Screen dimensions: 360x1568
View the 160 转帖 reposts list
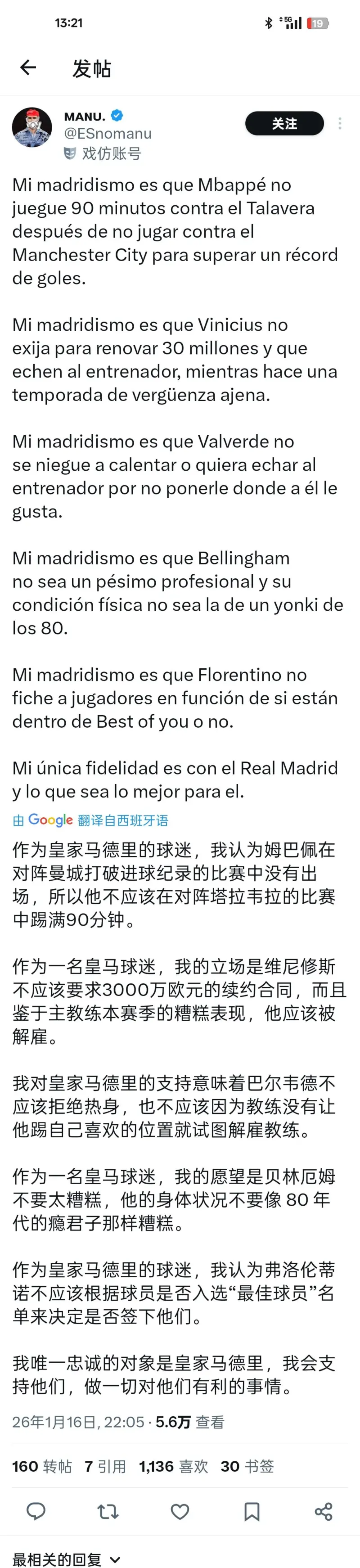click(42, 1466)
